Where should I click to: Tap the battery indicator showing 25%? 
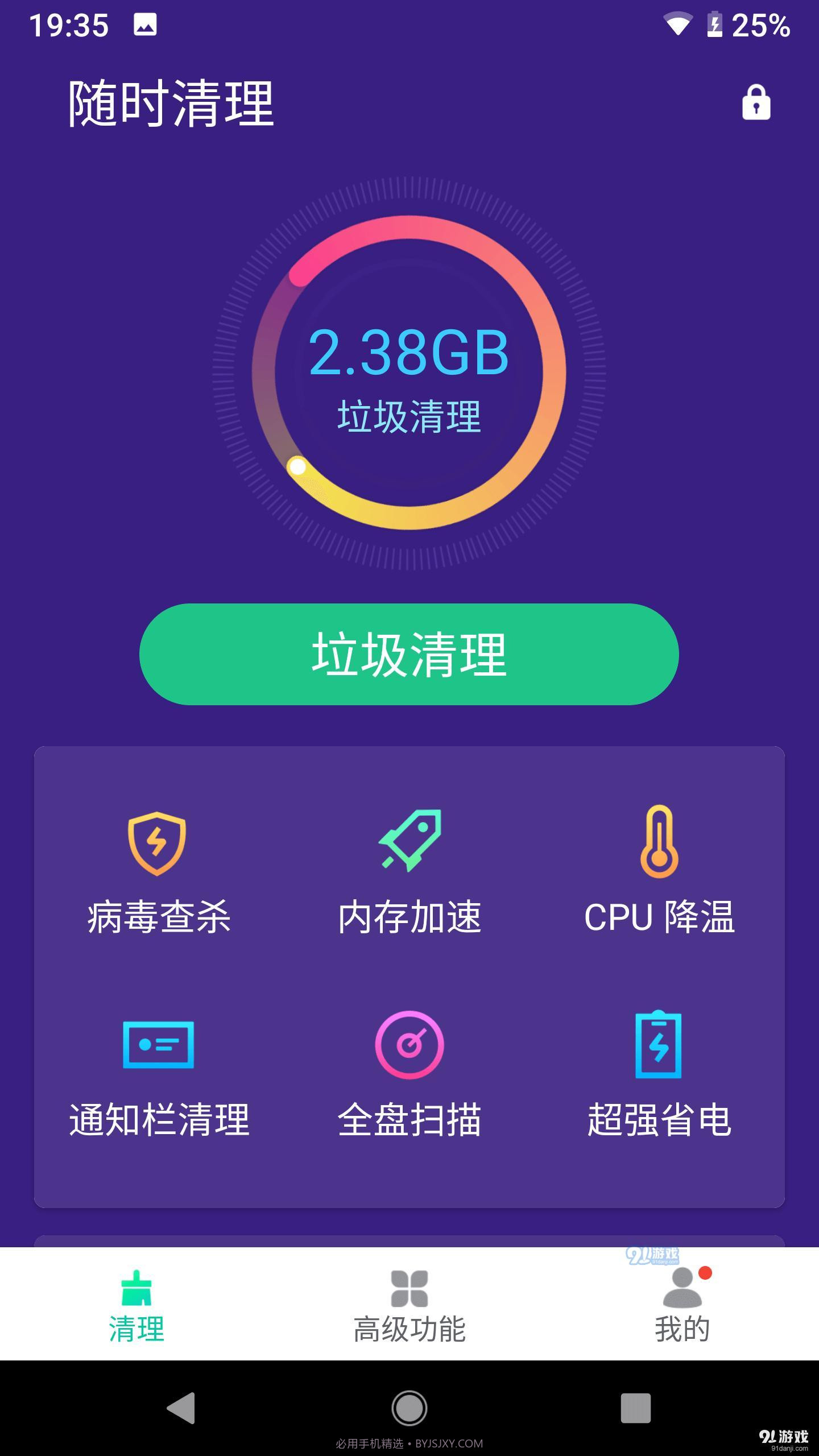[739, 24]
